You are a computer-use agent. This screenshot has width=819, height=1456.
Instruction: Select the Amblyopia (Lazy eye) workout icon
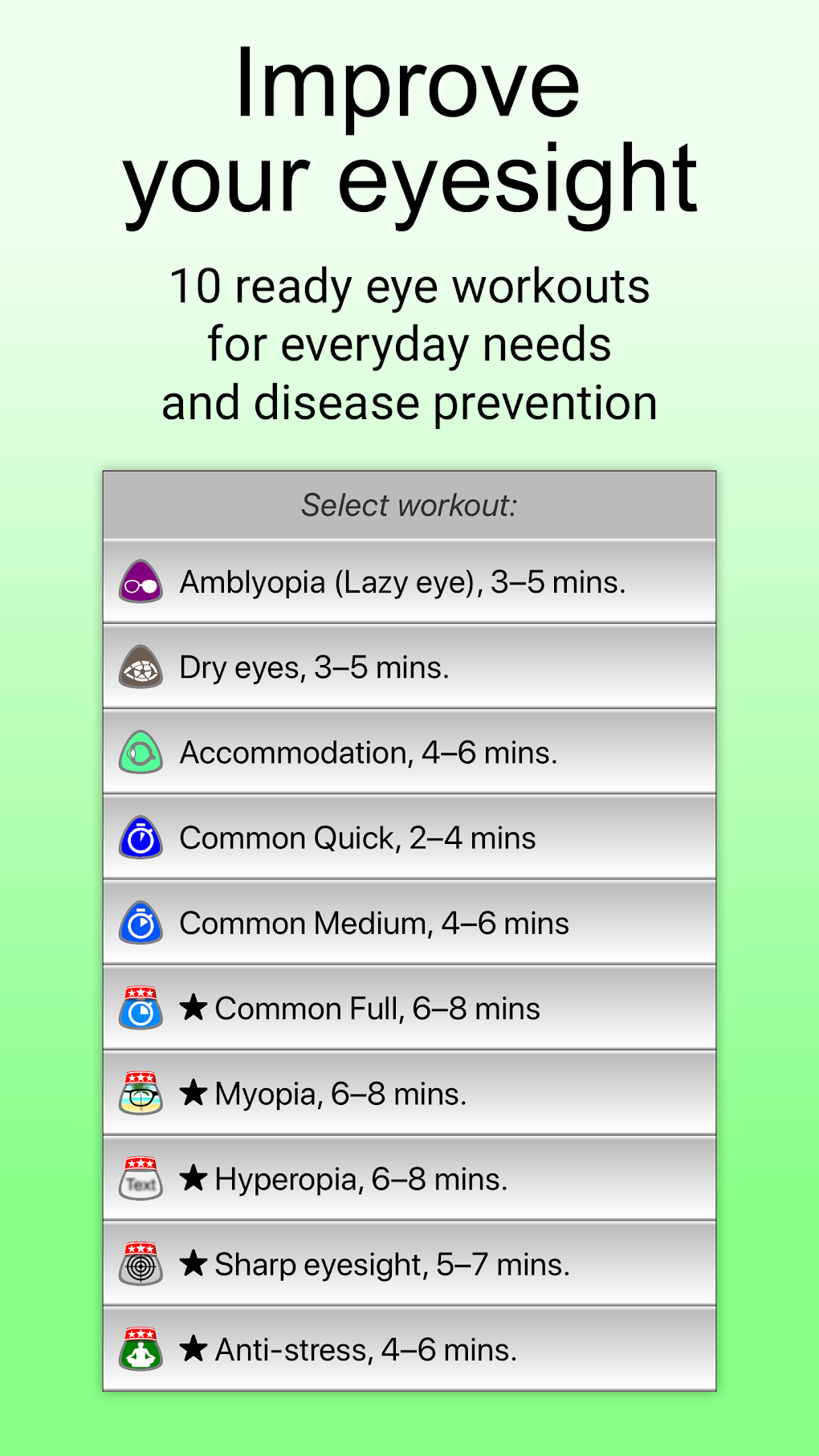(x=141, y=583)
